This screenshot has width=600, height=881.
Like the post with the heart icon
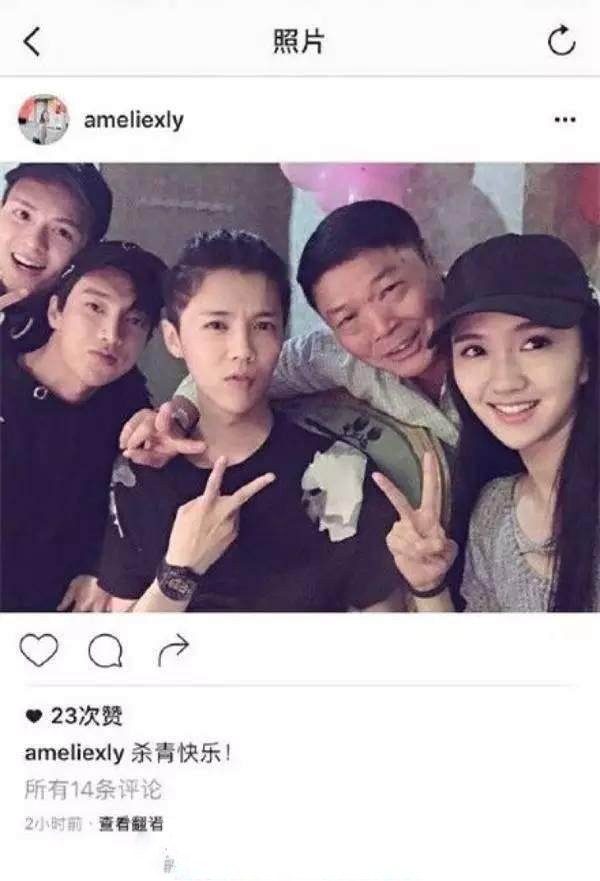pos(39,651)
